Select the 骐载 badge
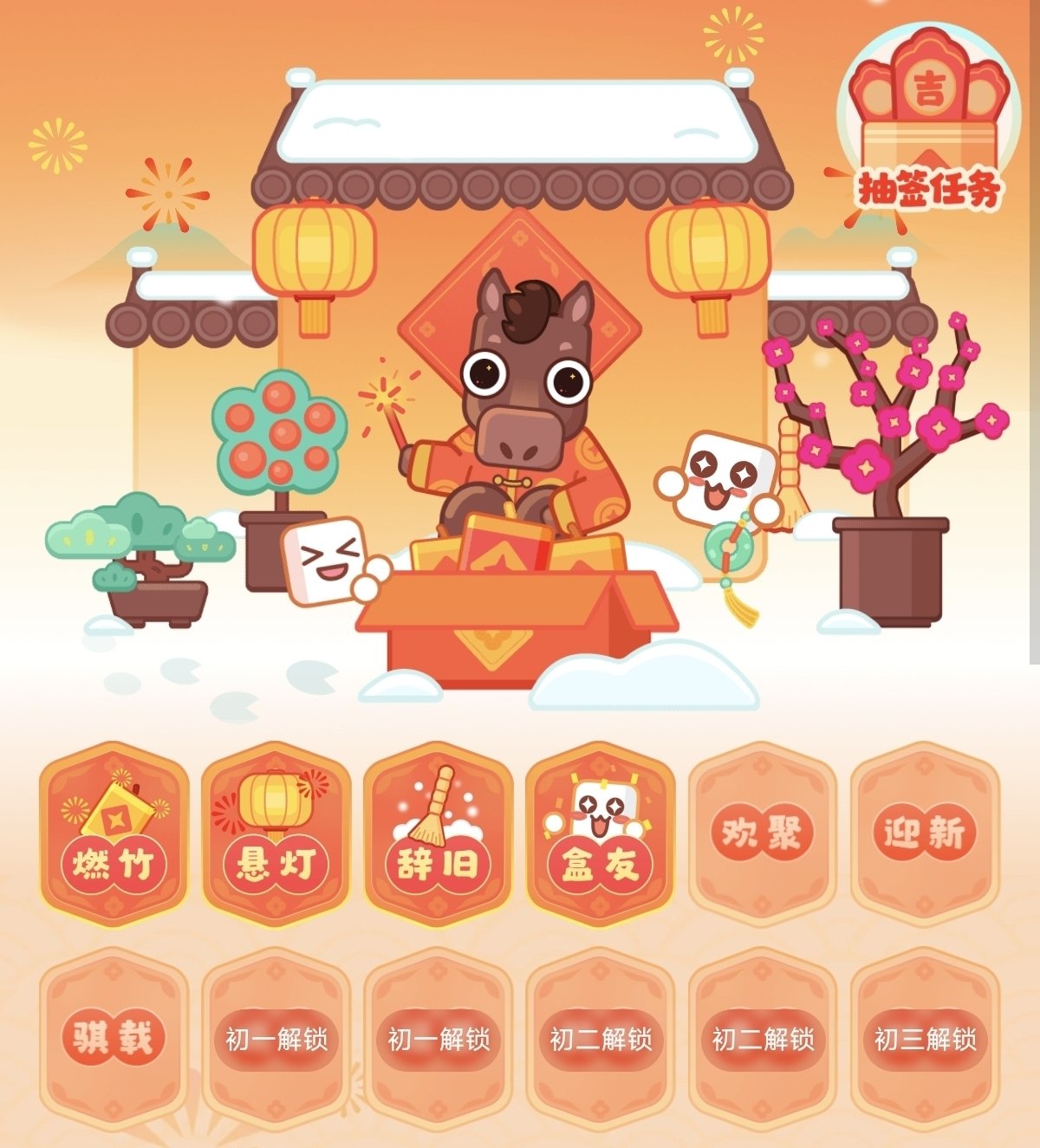1040x1148 pixels. (114, 1039)
